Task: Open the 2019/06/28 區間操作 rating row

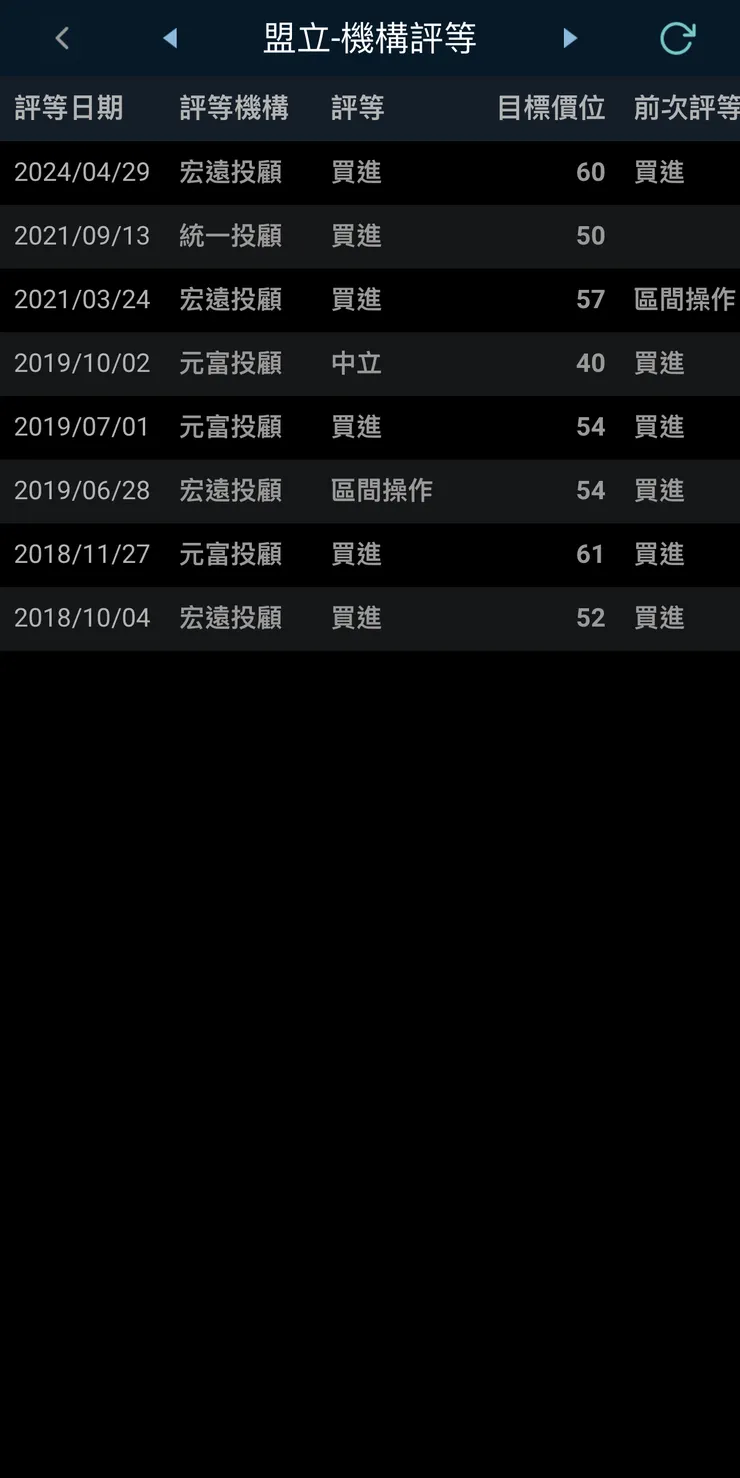Action: [370, 491]
